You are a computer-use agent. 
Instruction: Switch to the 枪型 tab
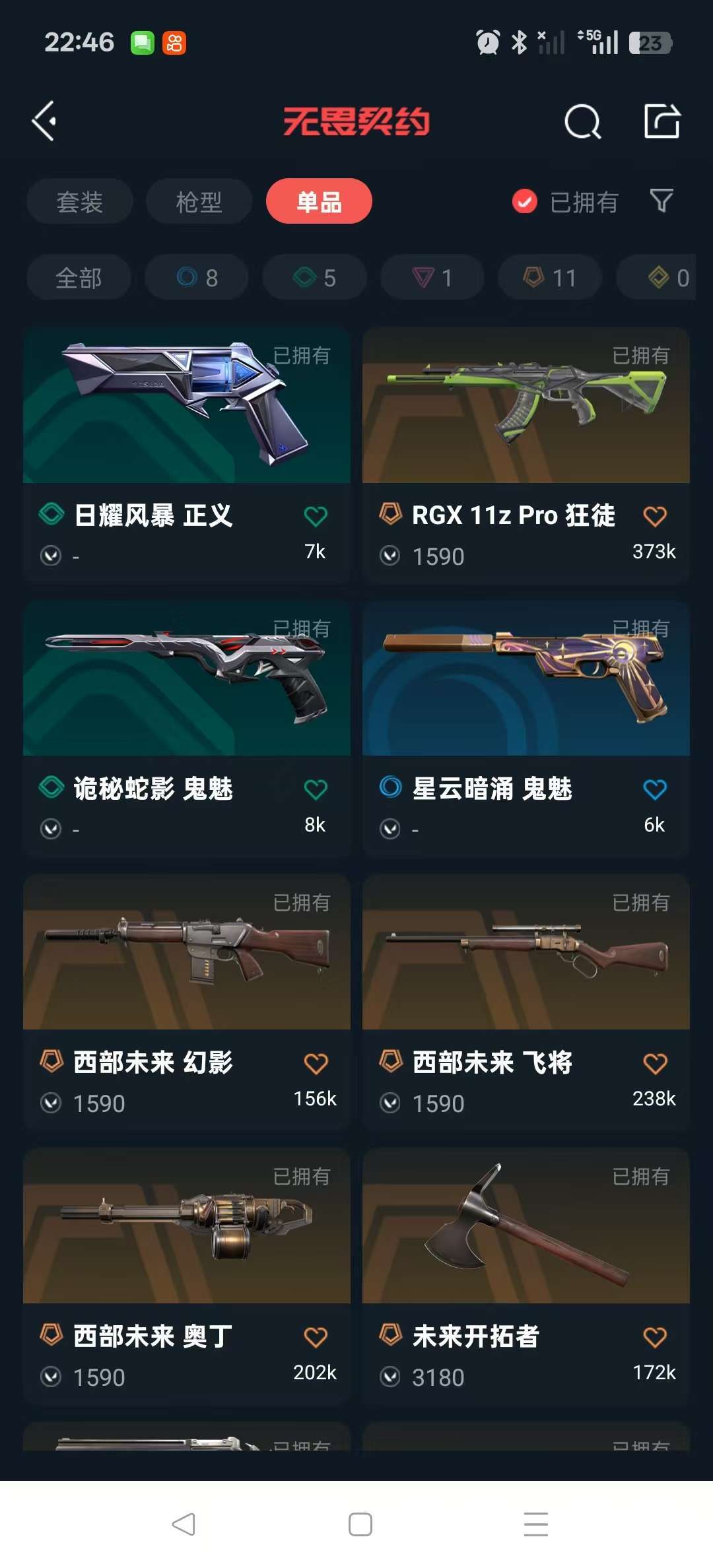click(199, 202)
